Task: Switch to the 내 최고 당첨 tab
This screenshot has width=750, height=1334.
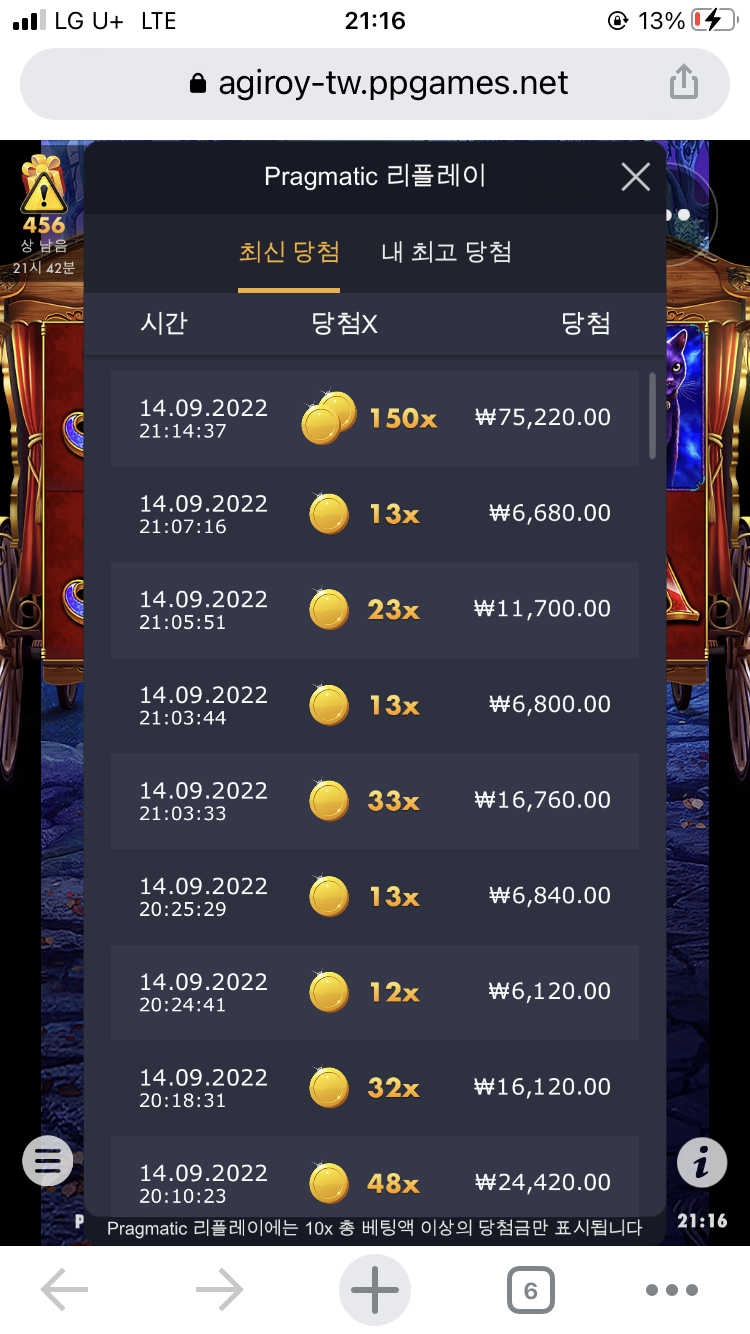Action: (x=446, y=251)
